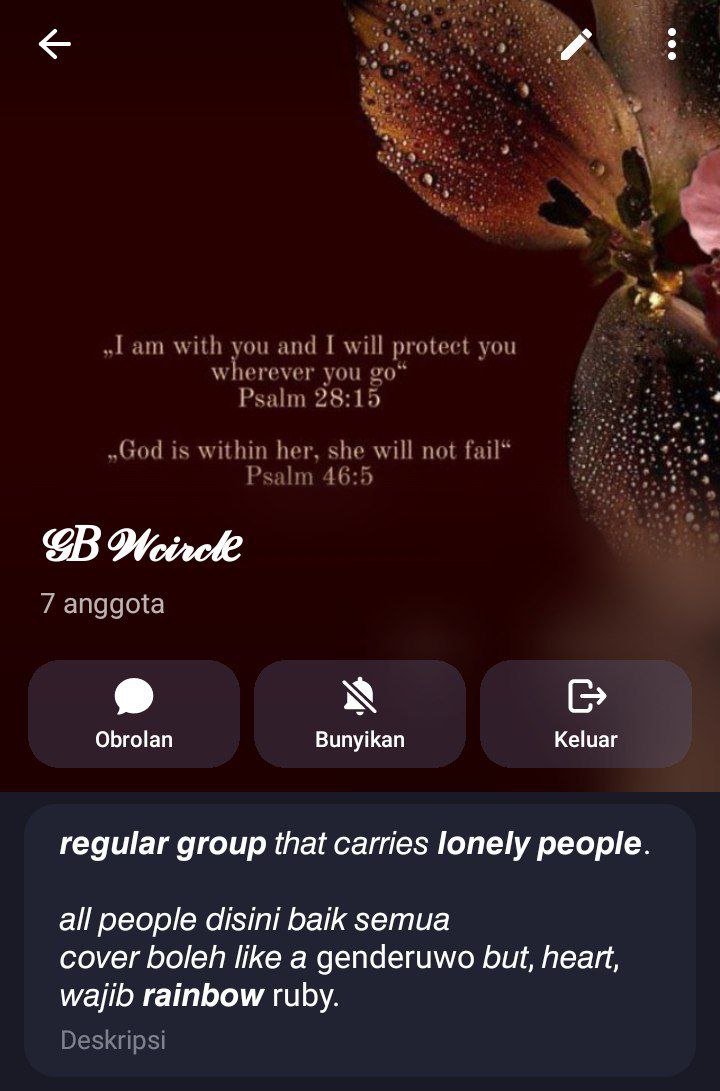
Task: Open the three-dot overflow menu
Action: click(671, 44)
